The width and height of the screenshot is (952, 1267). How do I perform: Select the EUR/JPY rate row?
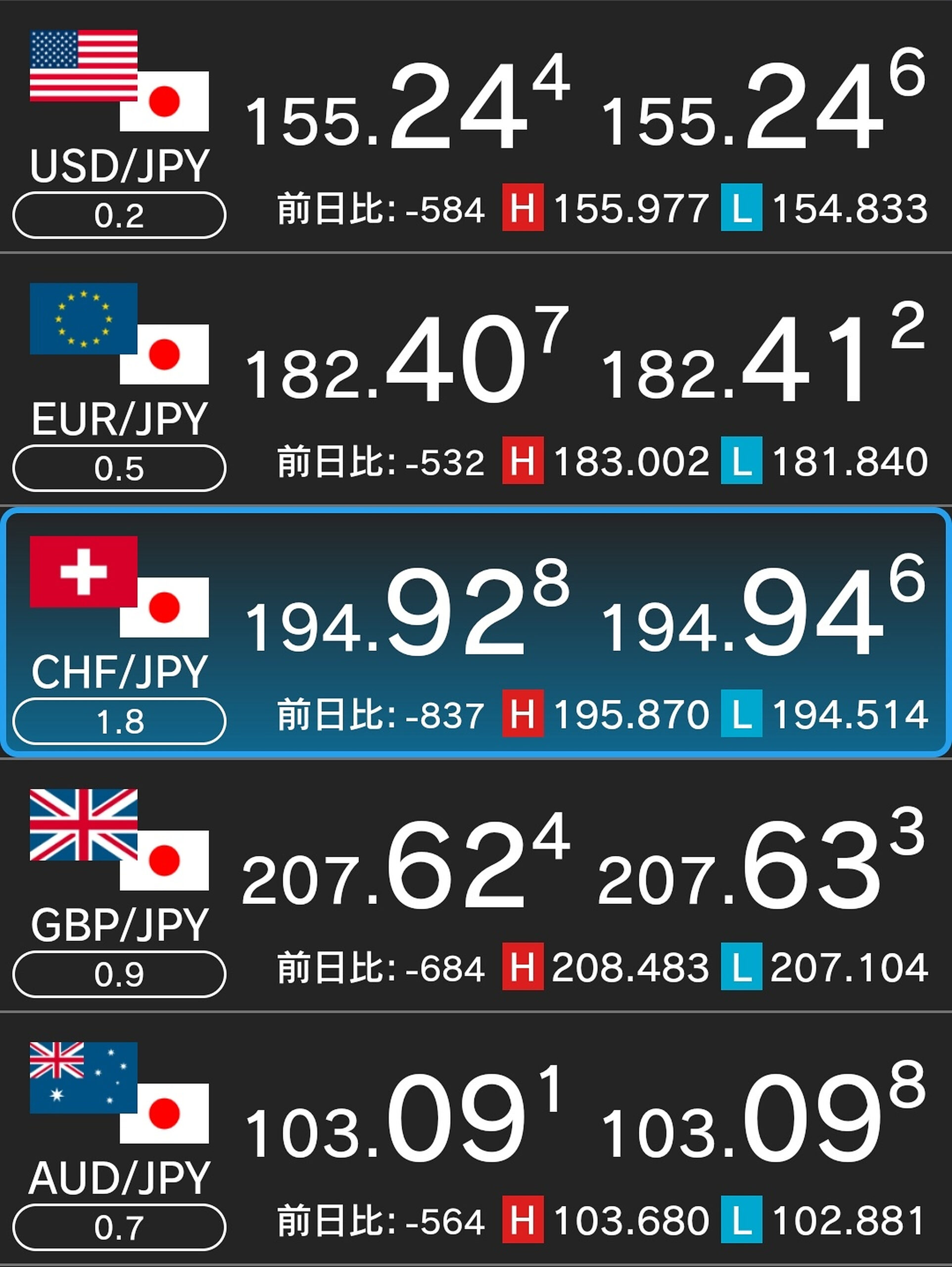pos(476,379)
